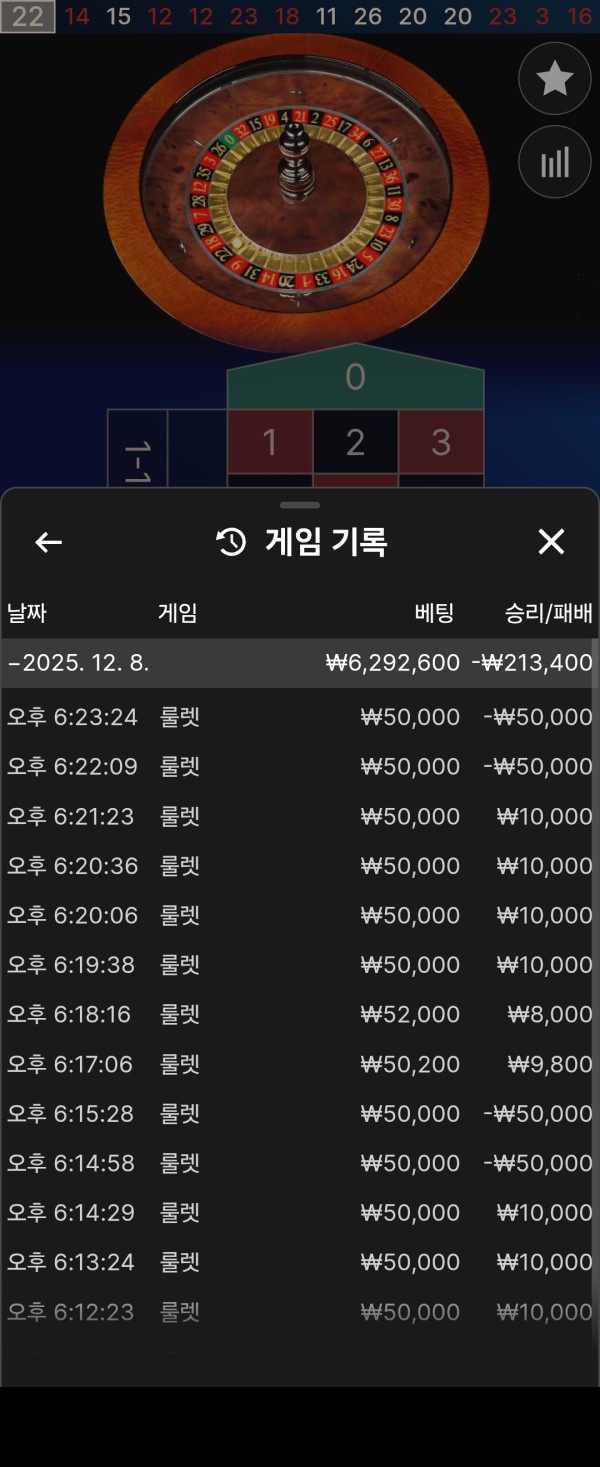The image size is (600, 1467).
Task: Open the 오후 6:14:58 룰렛 record
Action: tap(298, 1163)
